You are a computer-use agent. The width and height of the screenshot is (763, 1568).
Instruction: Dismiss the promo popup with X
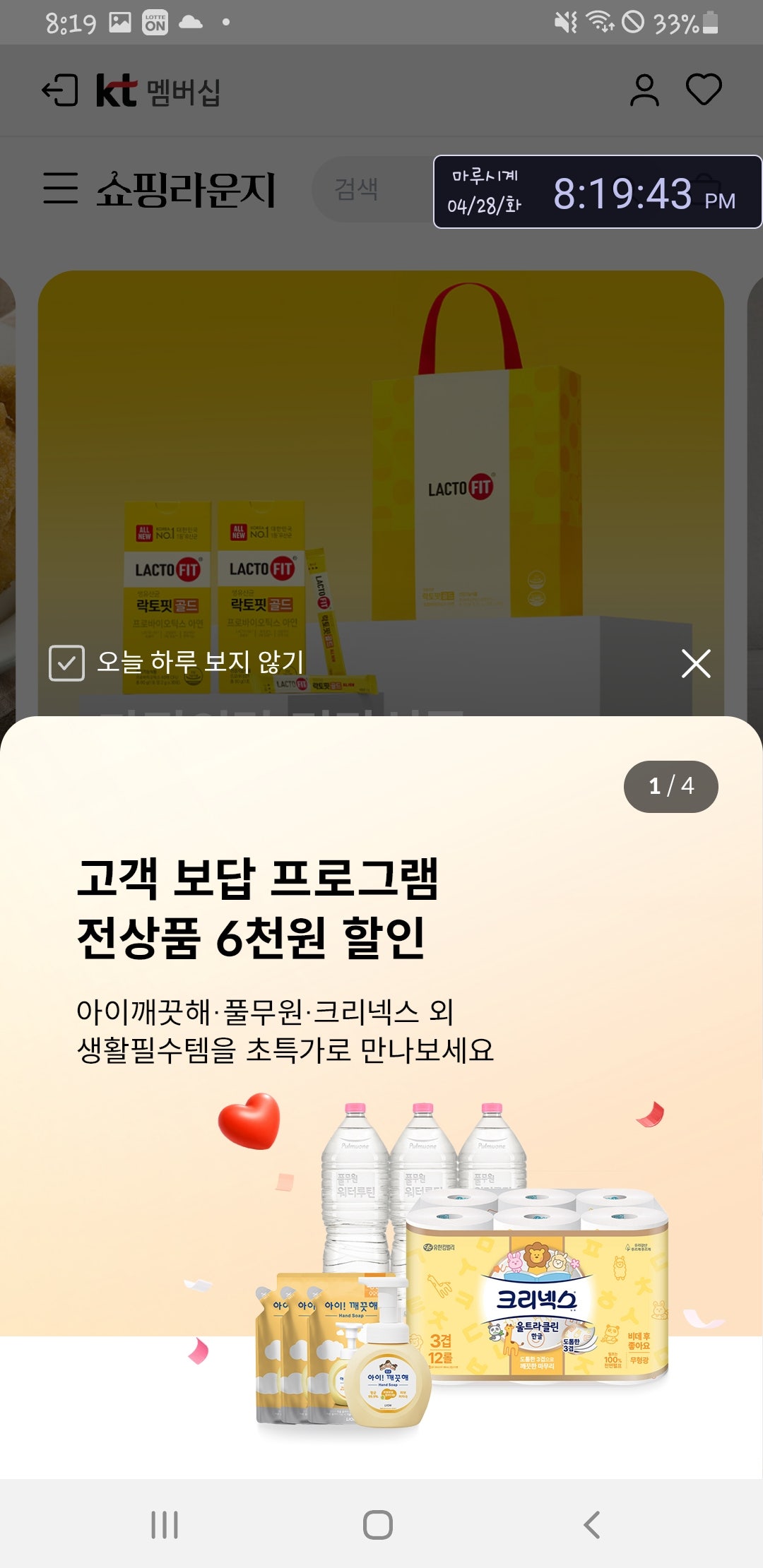697,663
